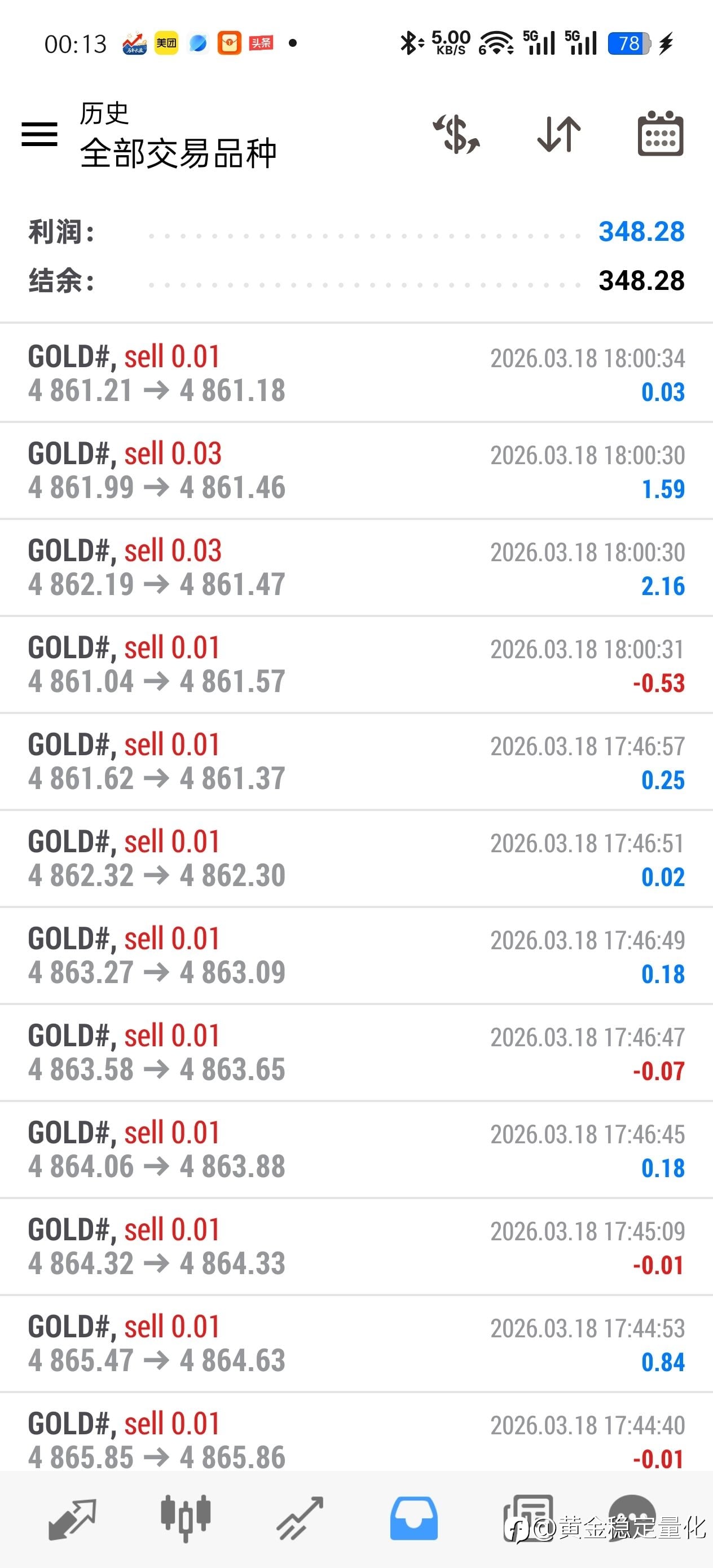Open the chat bubble Messages tab
Screen dimensions: 713x1568
pos(632,1516)
